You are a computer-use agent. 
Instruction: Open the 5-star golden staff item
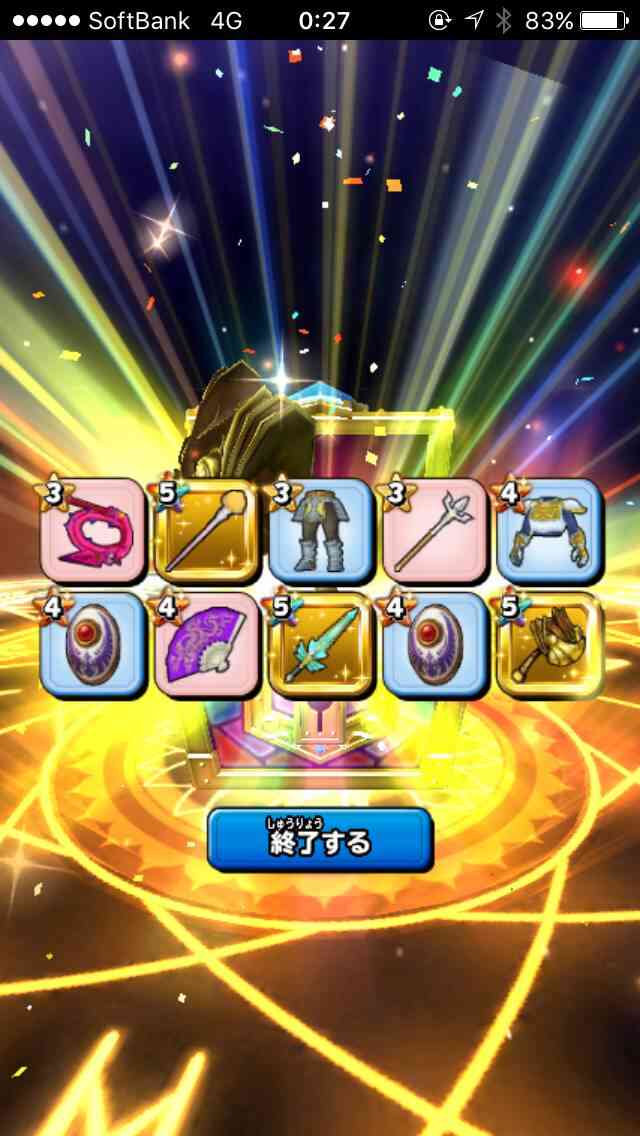click(x=207, y=531)
